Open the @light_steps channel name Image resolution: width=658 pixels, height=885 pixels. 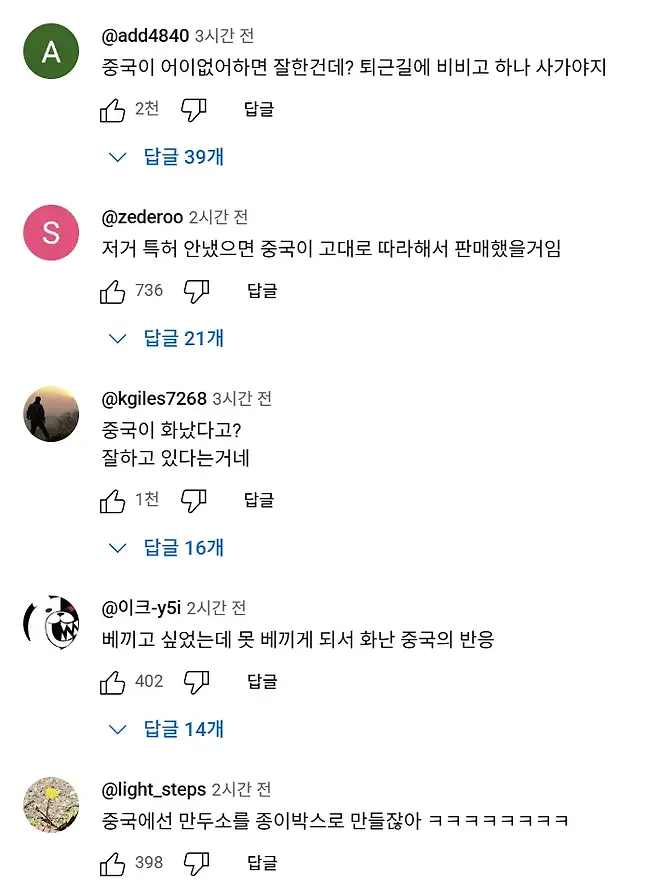[x=154, y=790]
